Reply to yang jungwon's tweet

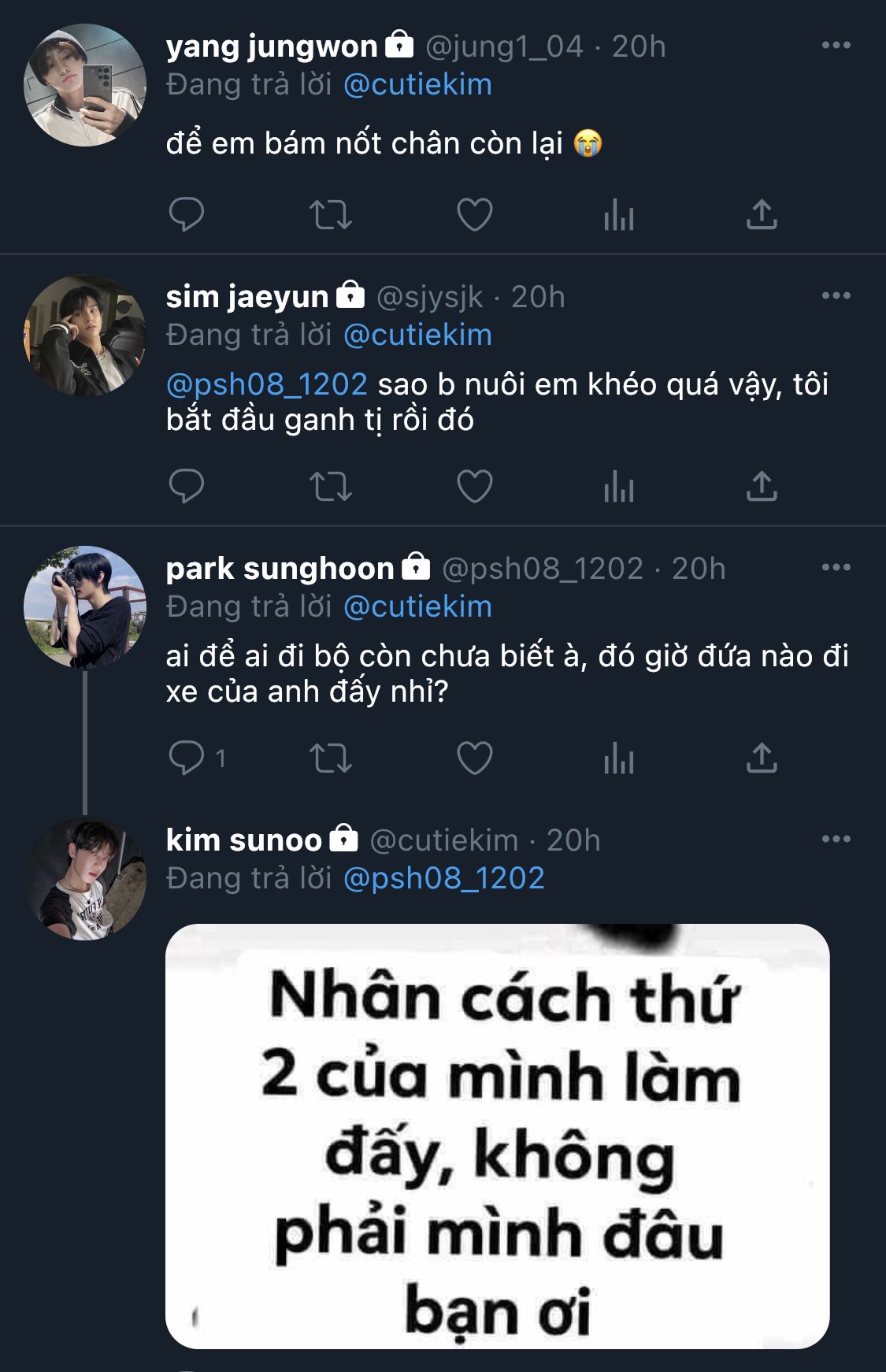click(187, 214)
